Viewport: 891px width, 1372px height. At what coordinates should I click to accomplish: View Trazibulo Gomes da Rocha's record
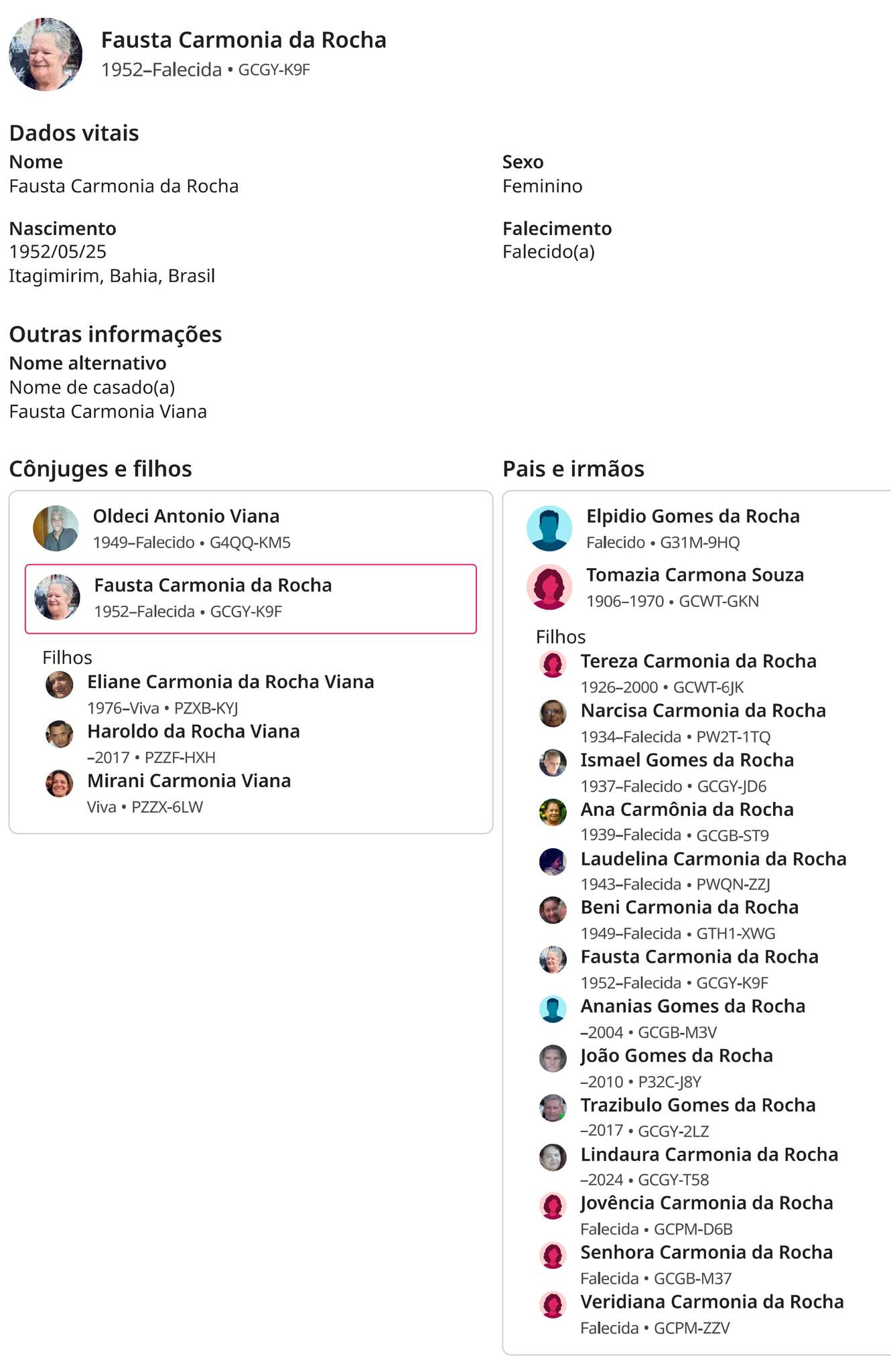point(697,1105)
